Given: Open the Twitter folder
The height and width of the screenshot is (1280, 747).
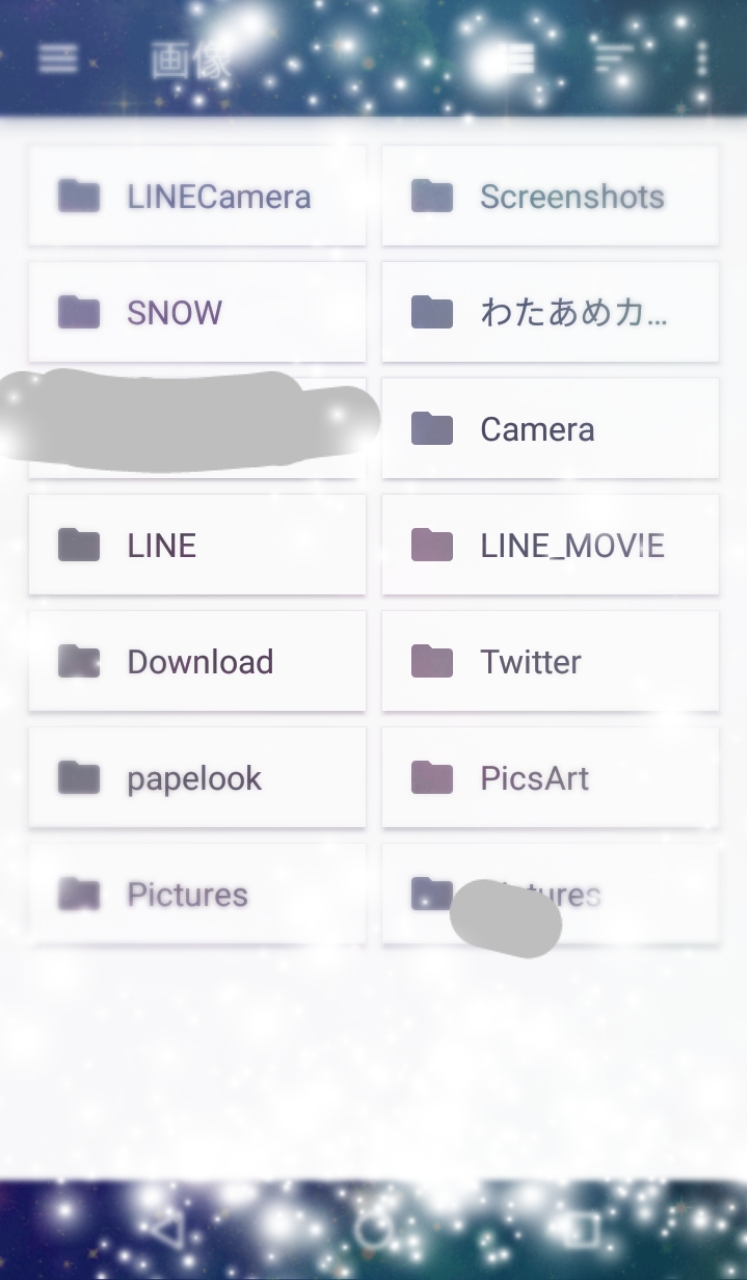Looking at the screenshot, I should point(550,661).
